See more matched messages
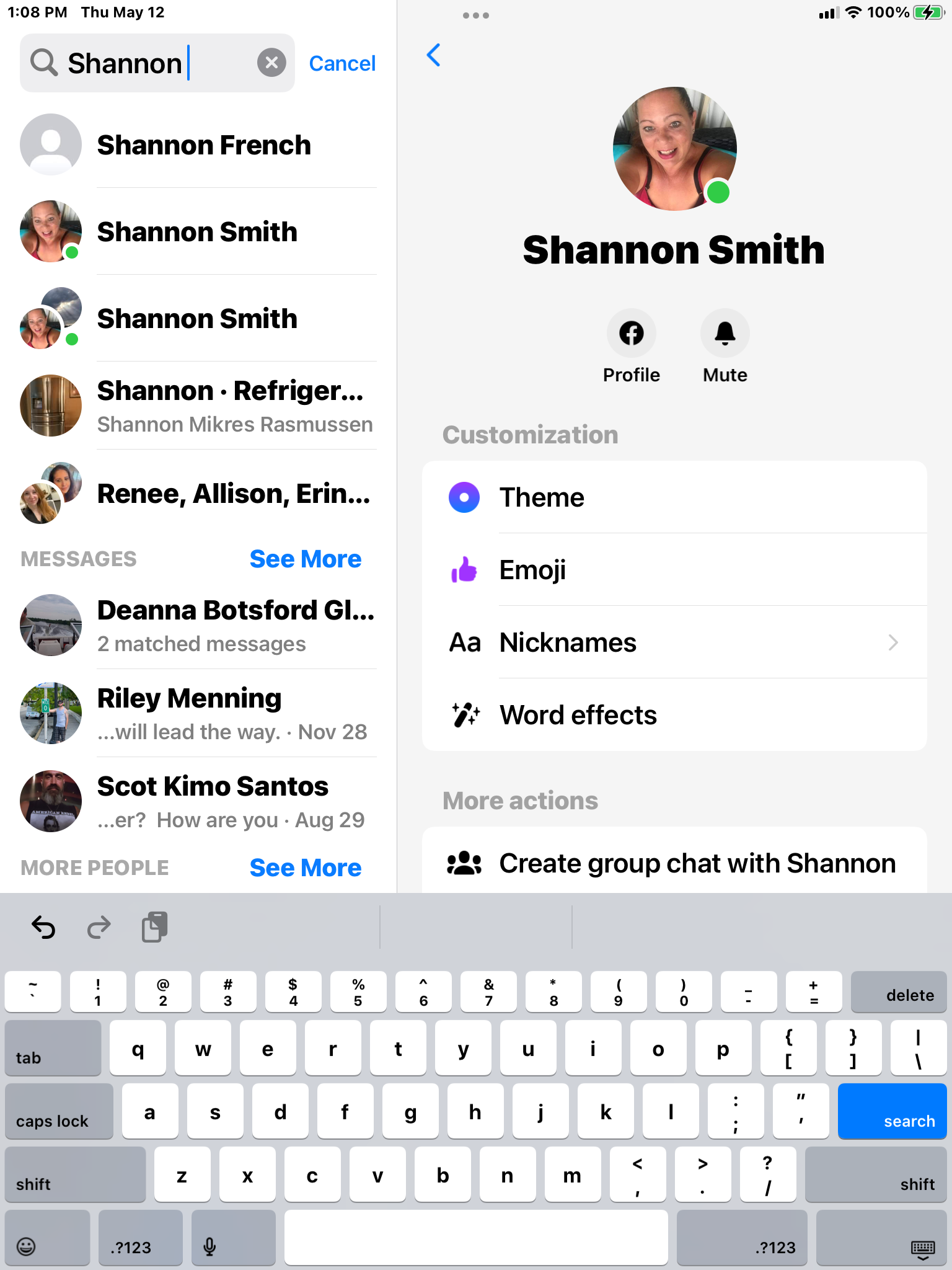The height and width of the screenshot is (1270, 952). tap(305, 559)
